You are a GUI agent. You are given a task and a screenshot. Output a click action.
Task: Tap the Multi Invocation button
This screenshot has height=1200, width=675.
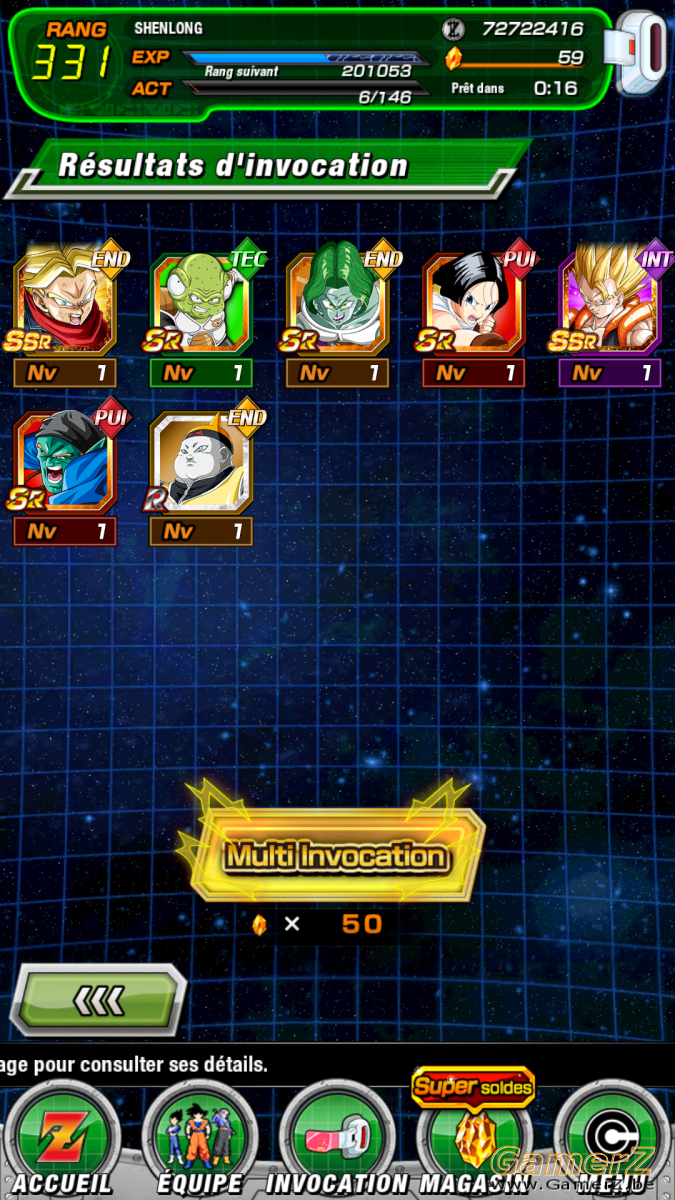tap(335, 855)
